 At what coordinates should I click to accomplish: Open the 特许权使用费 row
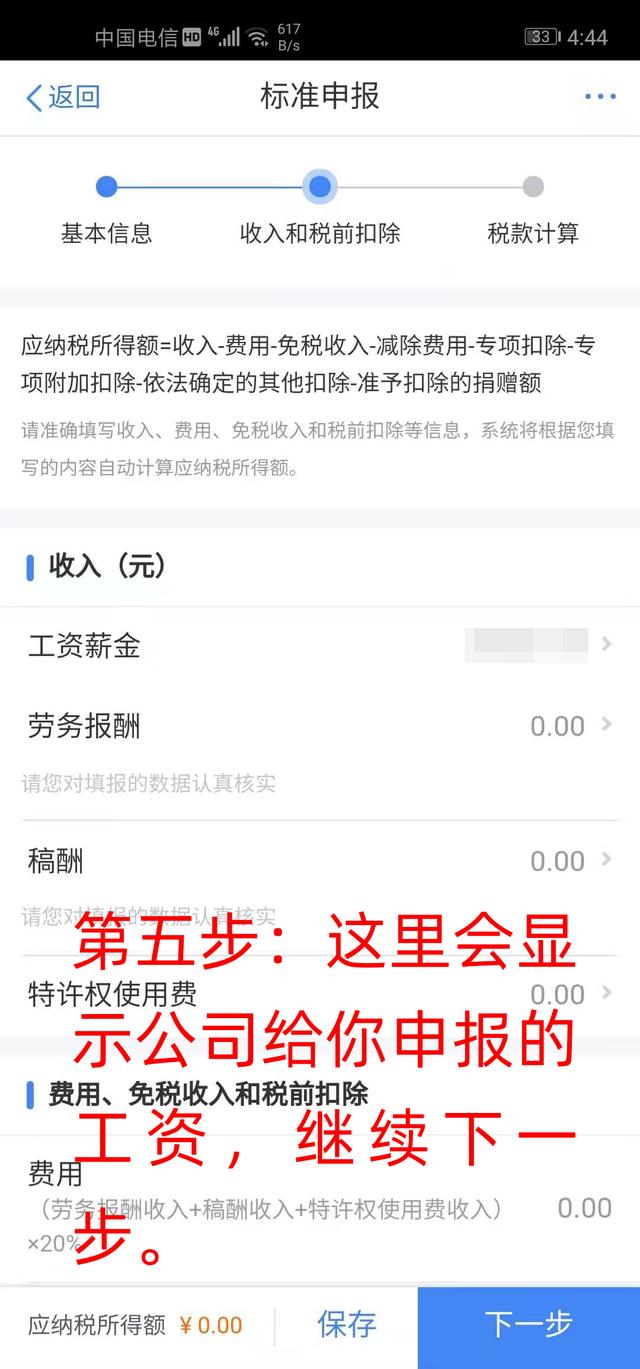(320, 994)
